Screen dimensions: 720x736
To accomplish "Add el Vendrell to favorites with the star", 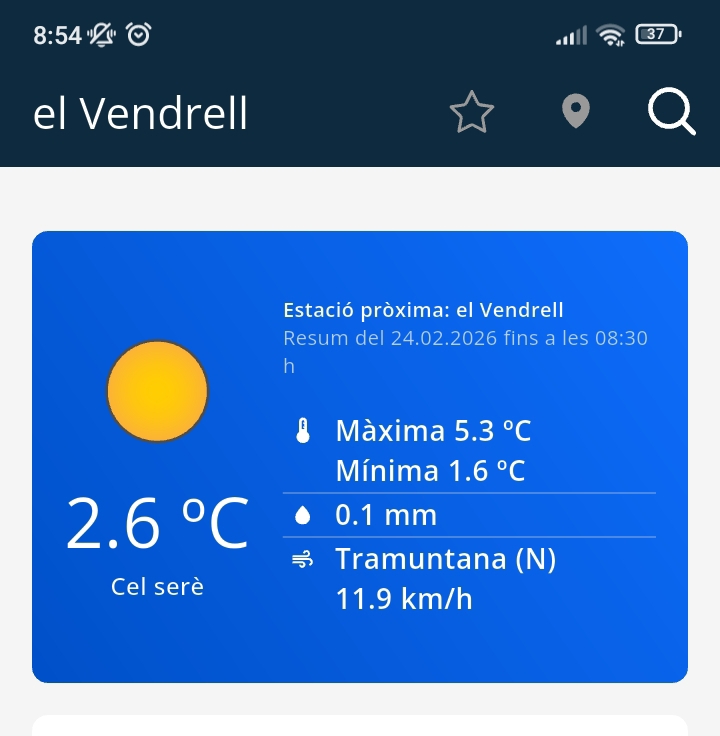I will pyautogui.click(x=472, y=113).
